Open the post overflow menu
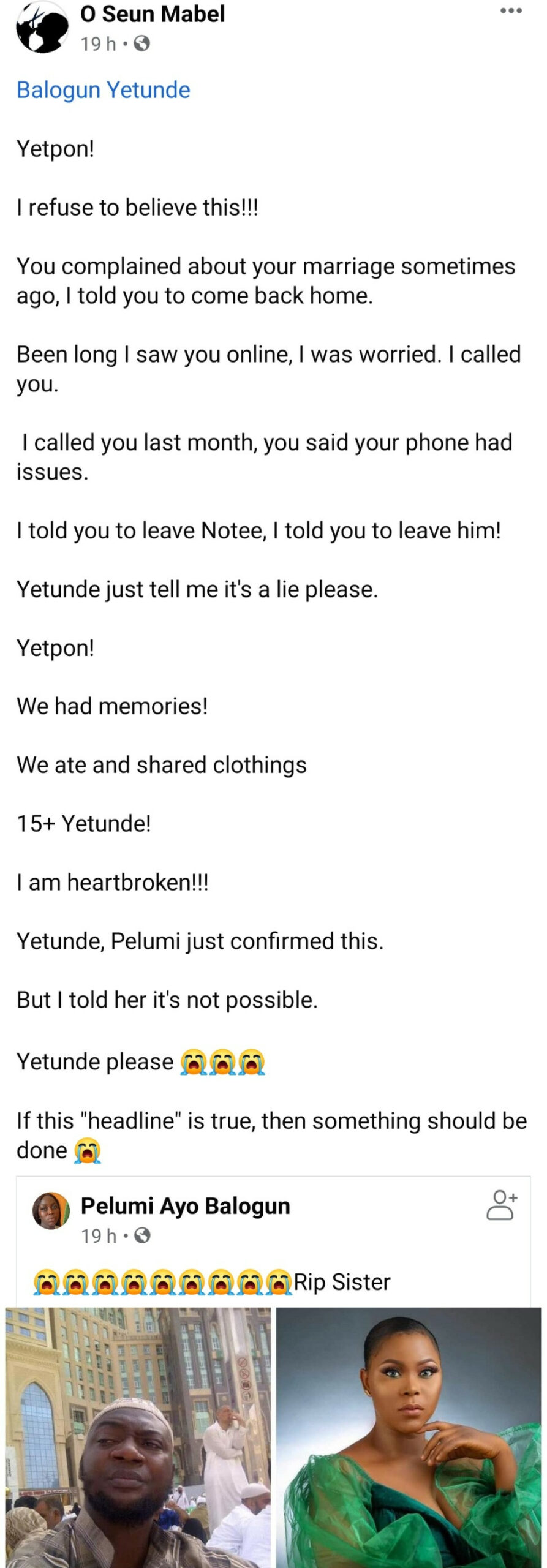The height and width of the screenshot is (1568, 547). tap(511, 11)
